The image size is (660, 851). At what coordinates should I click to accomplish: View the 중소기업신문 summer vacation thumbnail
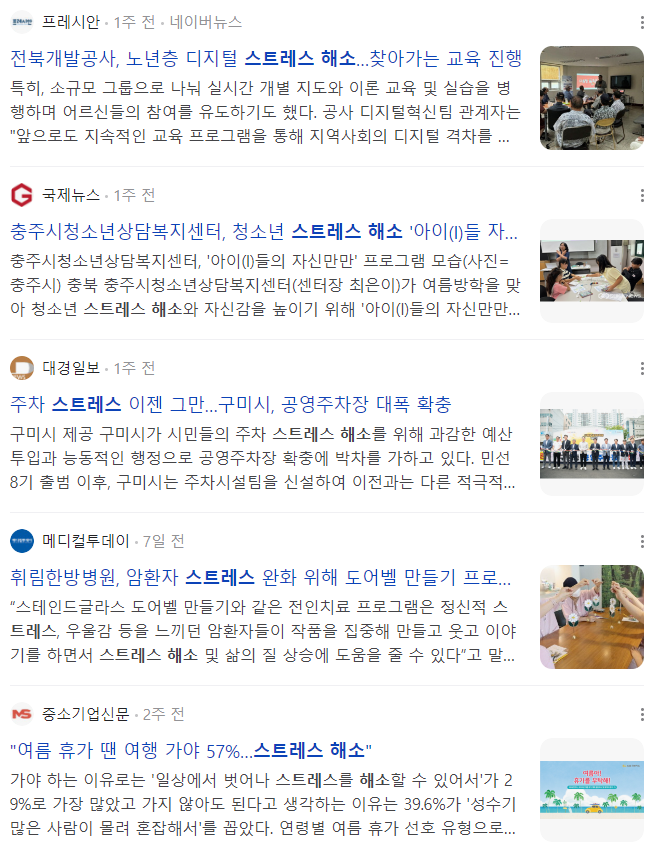[x=591, y=790]
